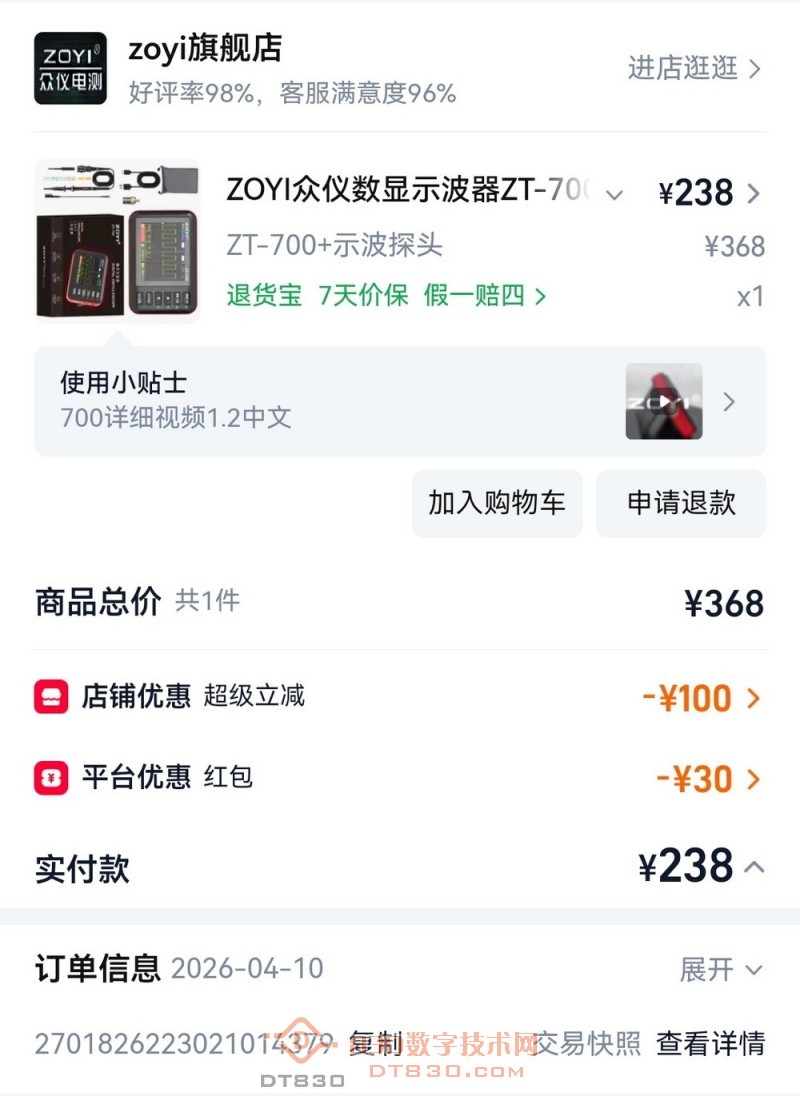Image resolution: width=800 pixels, height=1096 pixels.
Task: Copy the order number with 复制
Action: pyautogui.click(x=376, y=1044)
